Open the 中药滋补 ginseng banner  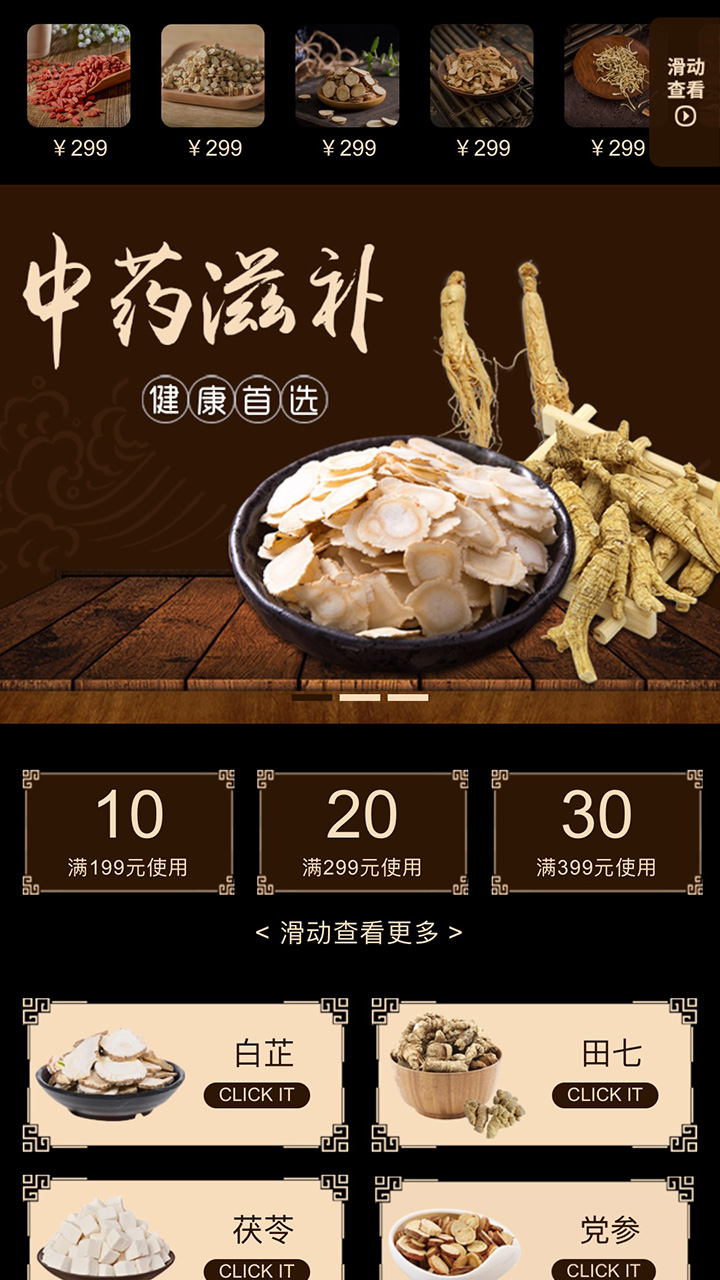[x=360, y=450]
